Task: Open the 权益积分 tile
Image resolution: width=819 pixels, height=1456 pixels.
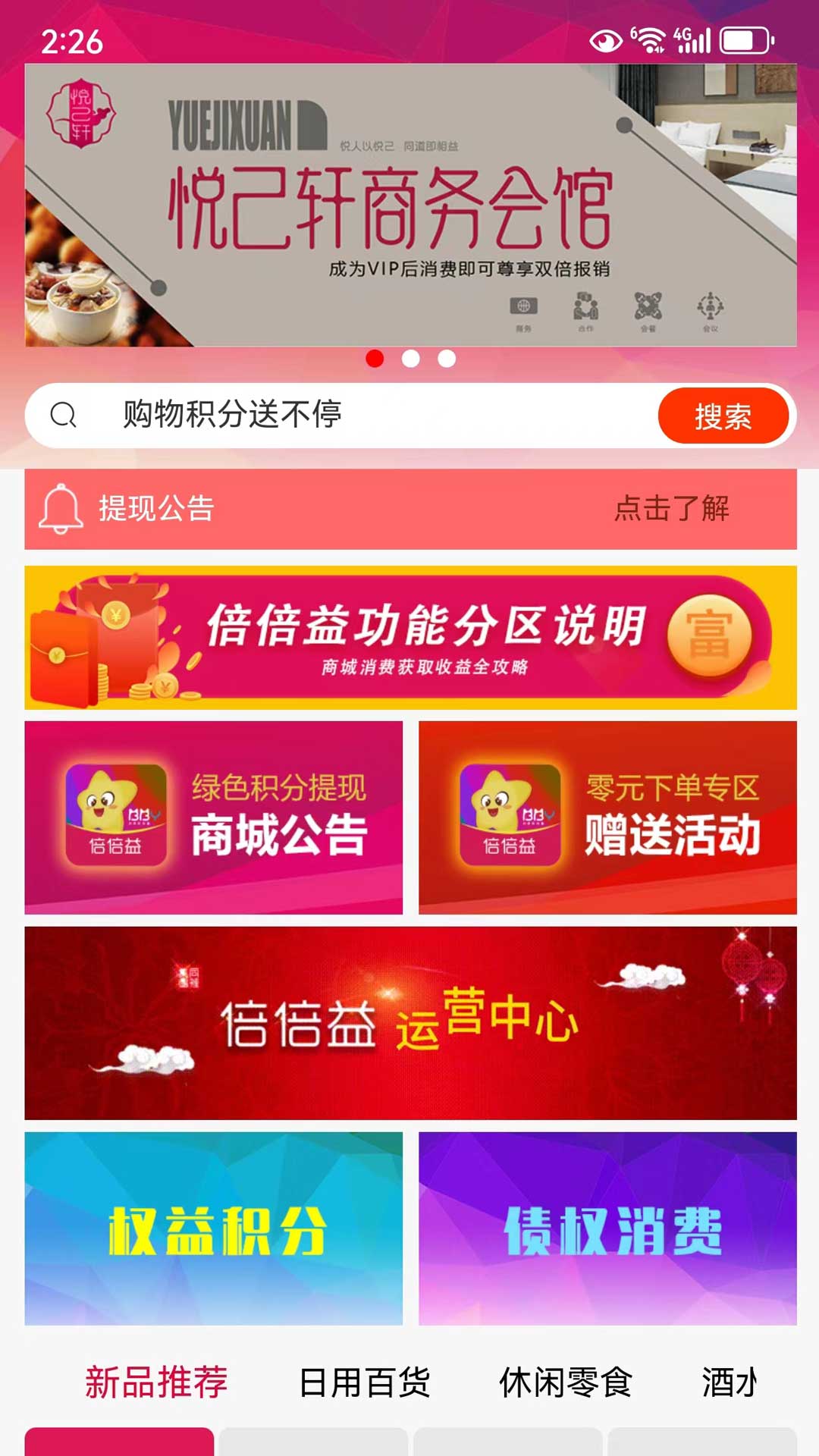Action: pyautogui.click(x=213, y=1228)
